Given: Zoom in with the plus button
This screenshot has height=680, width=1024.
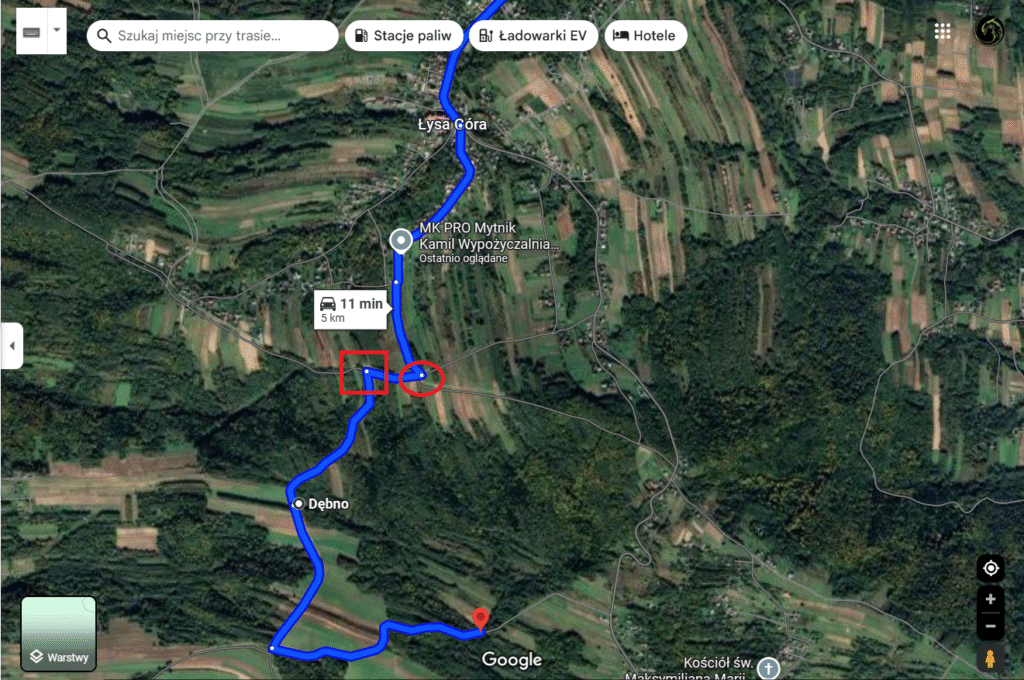Looking at the screenshot, I should pyautogui.click(x=990, y=600).
